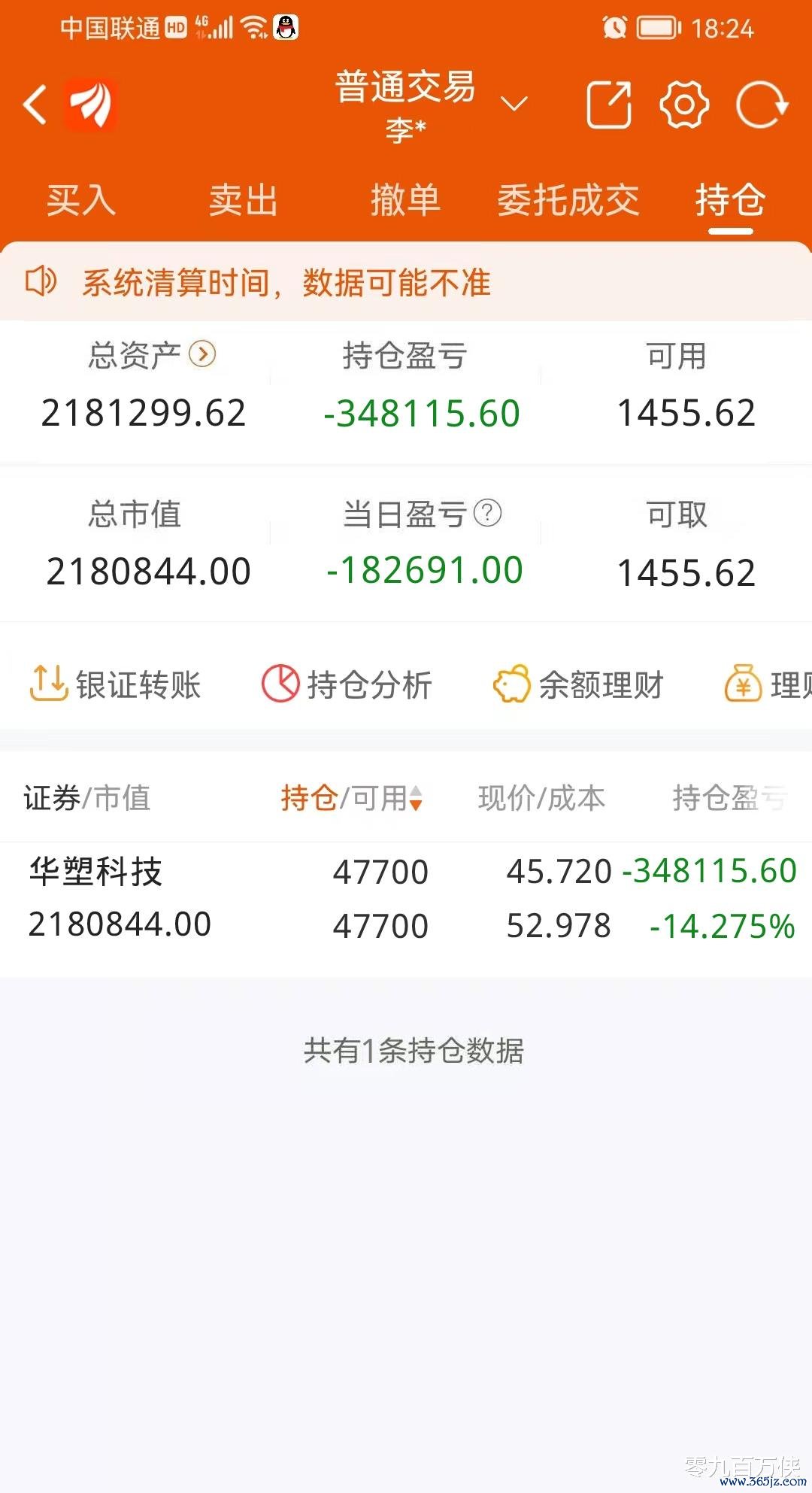This screenshot has height=1493, width=812.
Task: Tap the share icon in header
Action: (x=609, y=104)
